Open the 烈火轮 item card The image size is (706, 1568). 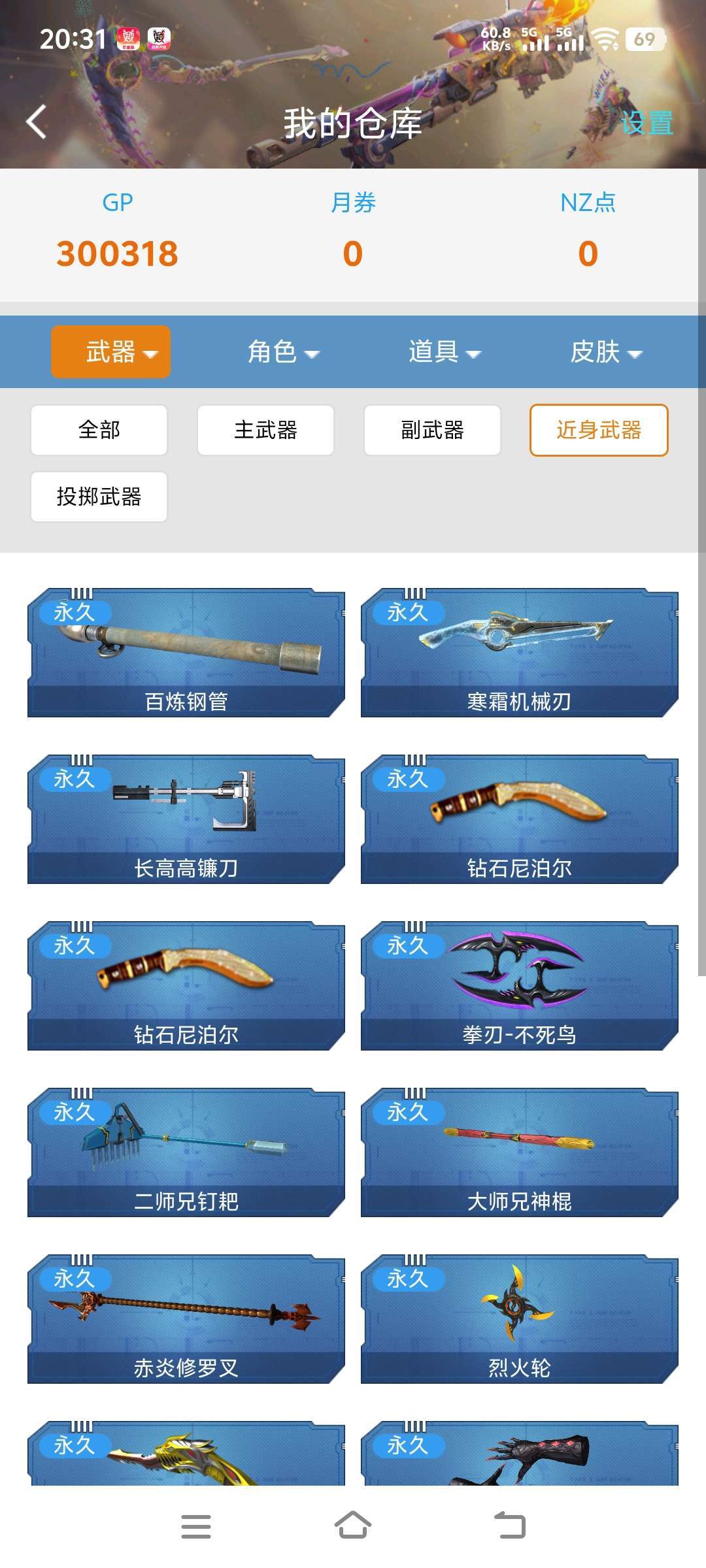pyautogui.click(x=520, y=1319)
